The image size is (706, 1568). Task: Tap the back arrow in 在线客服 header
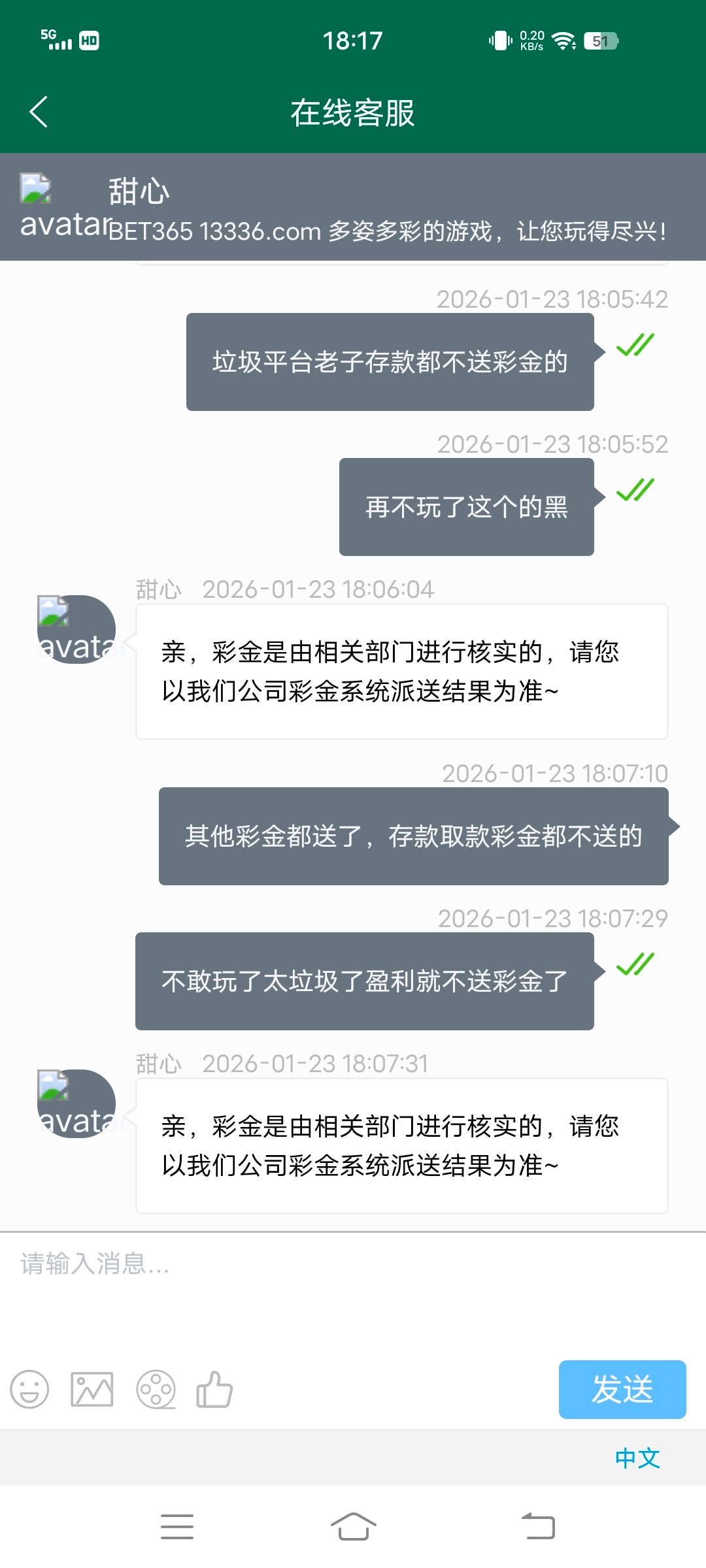pyautogui.click(x=37, y=112)
